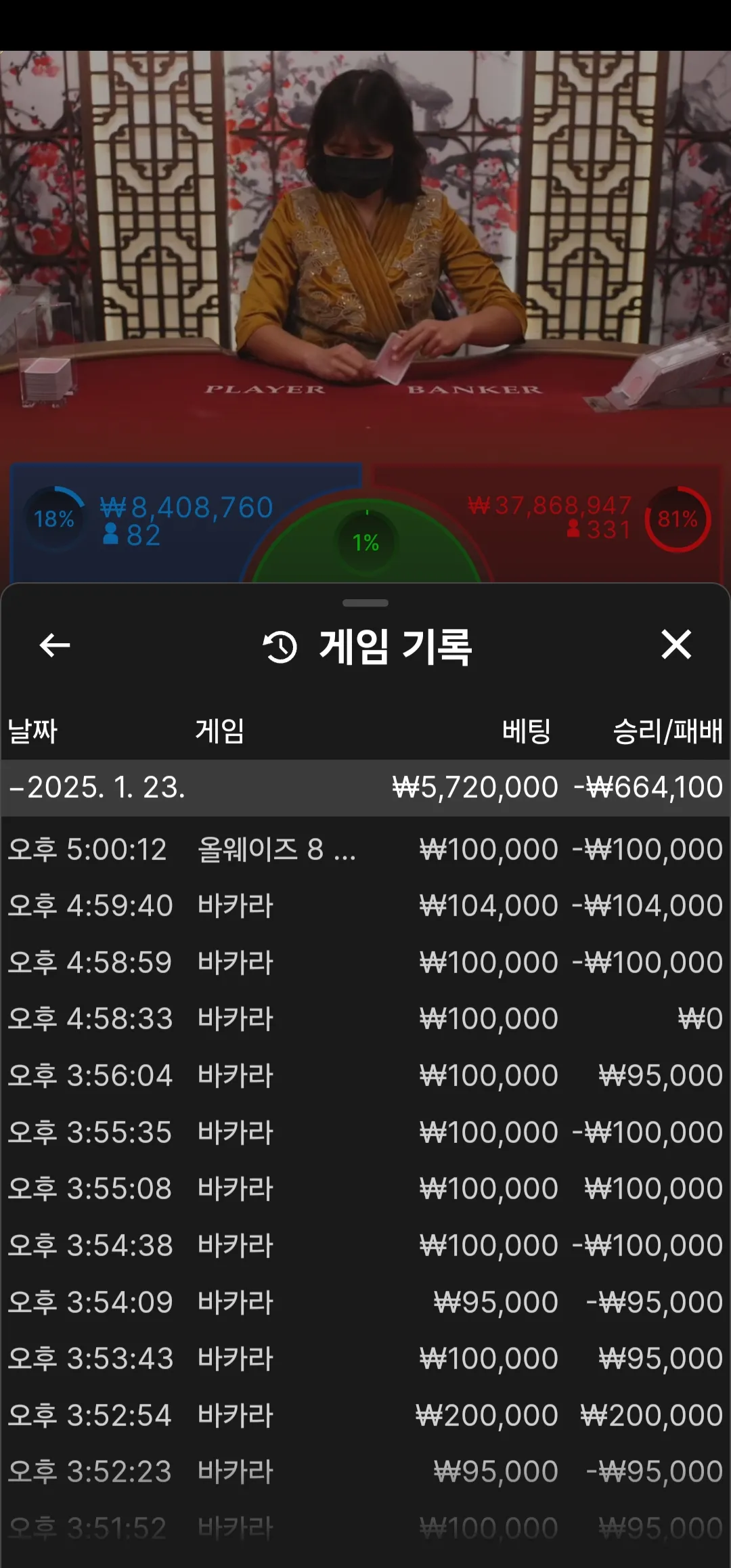Open the 오후 4:58:59 바카라 record

coord(365,963)
